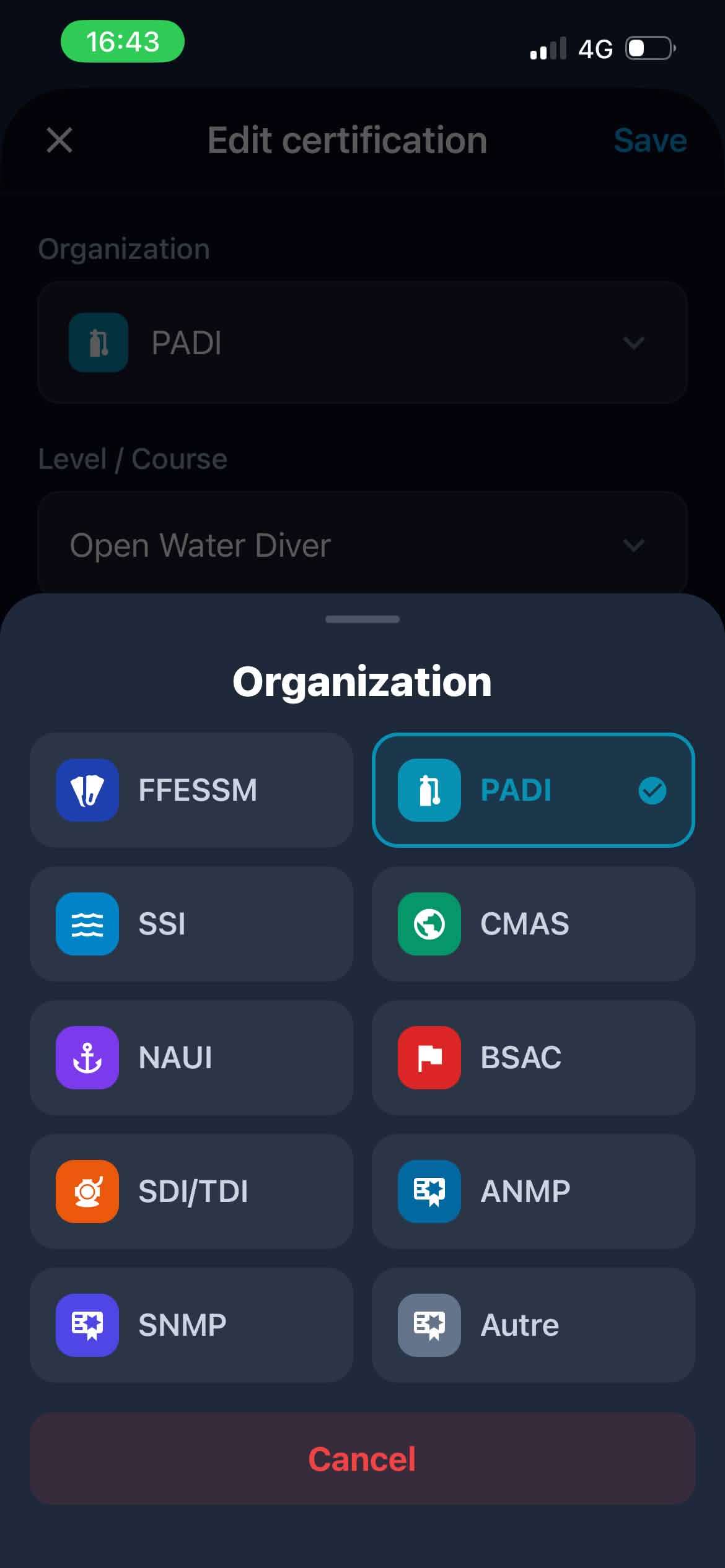Select BSAC from the organization grid

(533, 1058)
